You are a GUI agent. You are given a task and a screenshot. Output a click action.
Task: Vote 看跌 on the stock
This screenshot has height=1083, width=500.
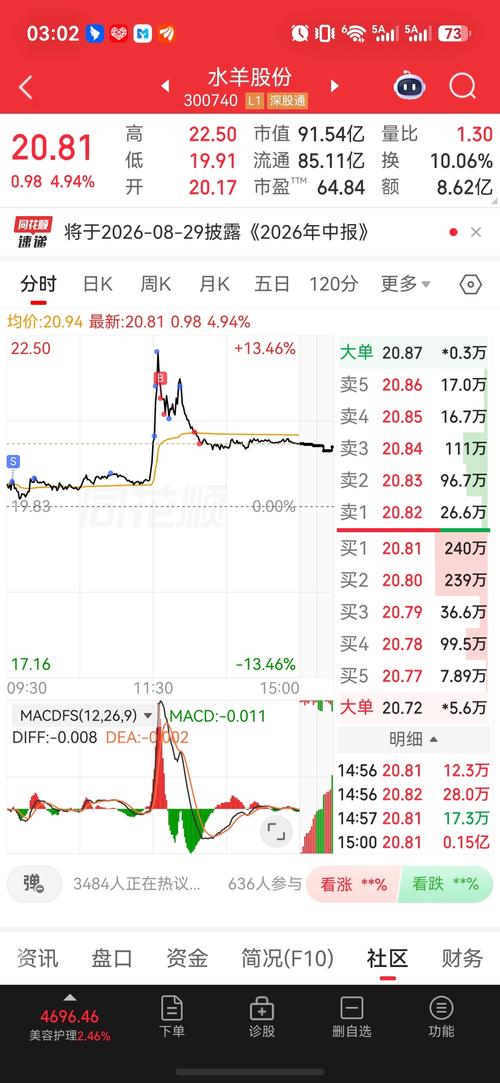click(x=445, y=884)
